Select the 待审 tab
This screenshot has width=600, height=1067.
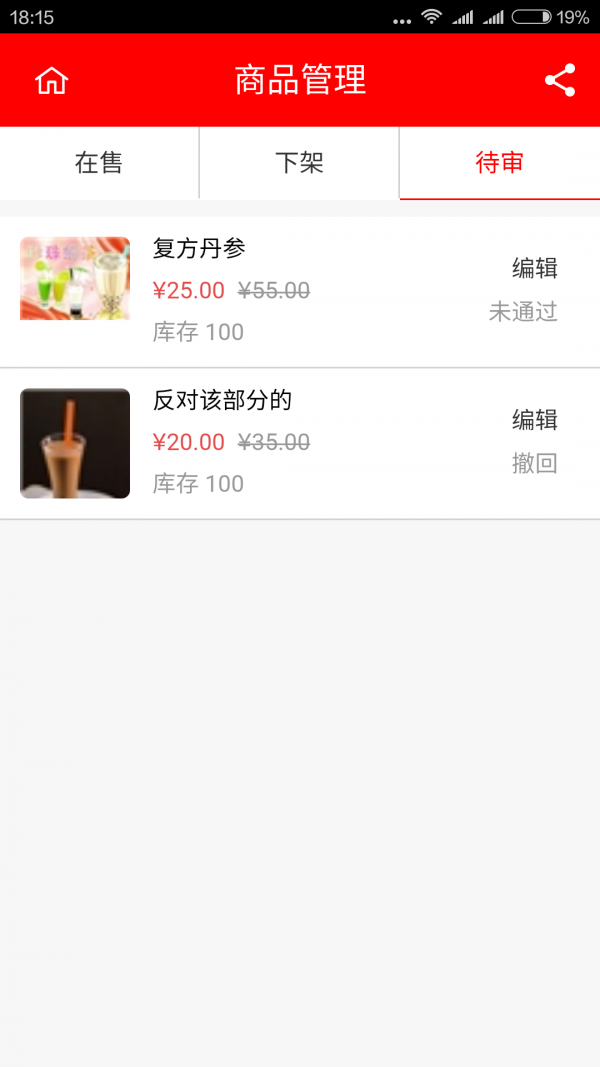499,163
